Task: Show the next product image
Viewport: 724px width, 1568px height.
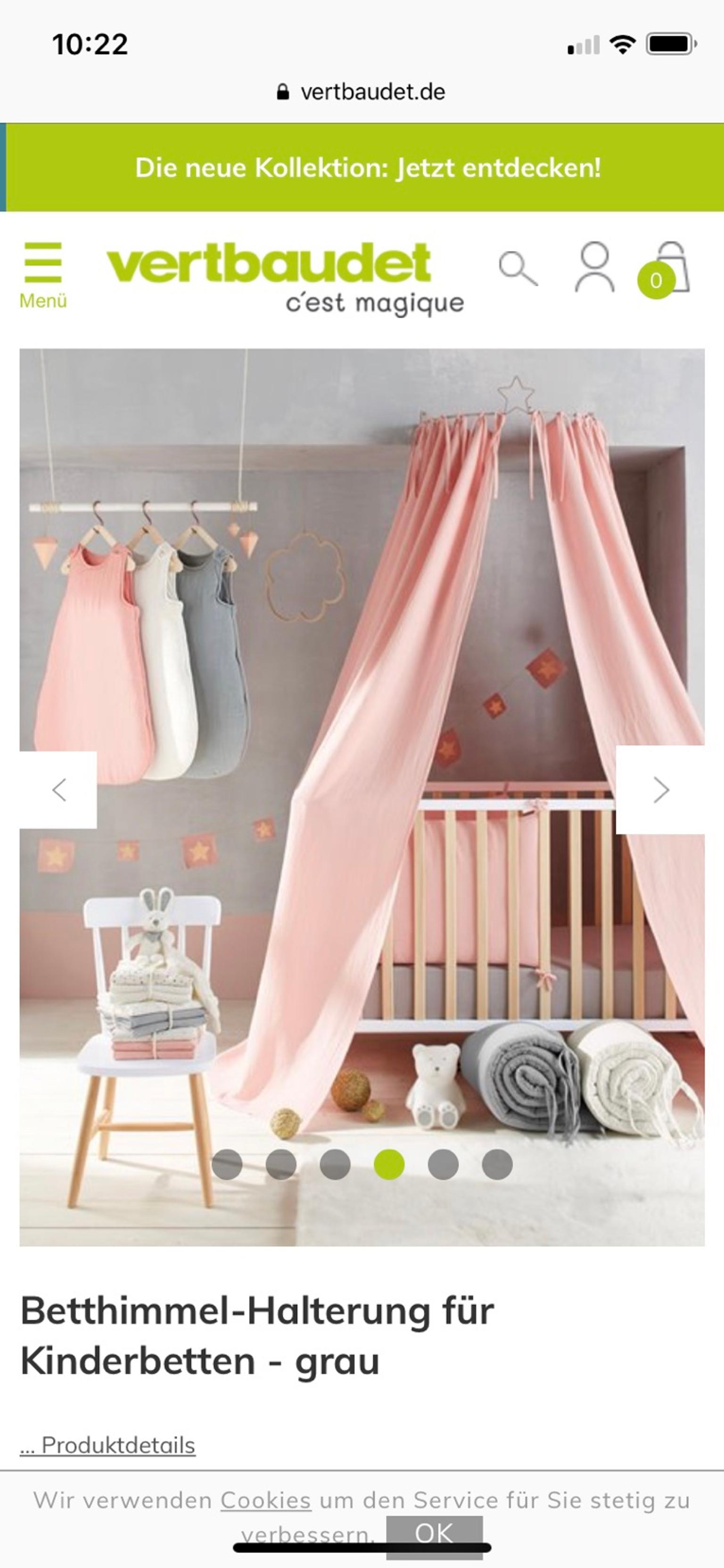Action: (x=661, y=790)
